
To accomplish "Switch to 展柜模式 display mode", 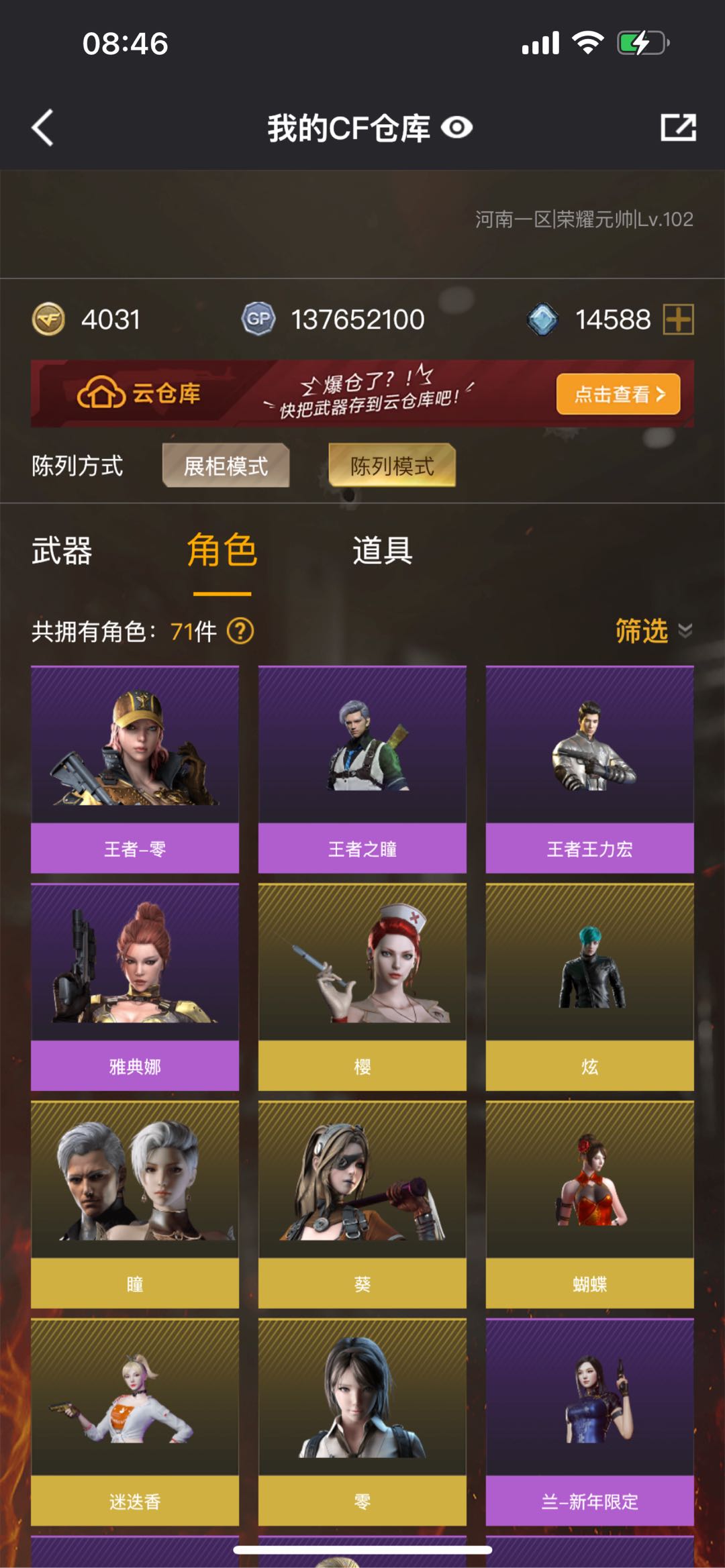I will pyautogui.click(x=226, y=466).
